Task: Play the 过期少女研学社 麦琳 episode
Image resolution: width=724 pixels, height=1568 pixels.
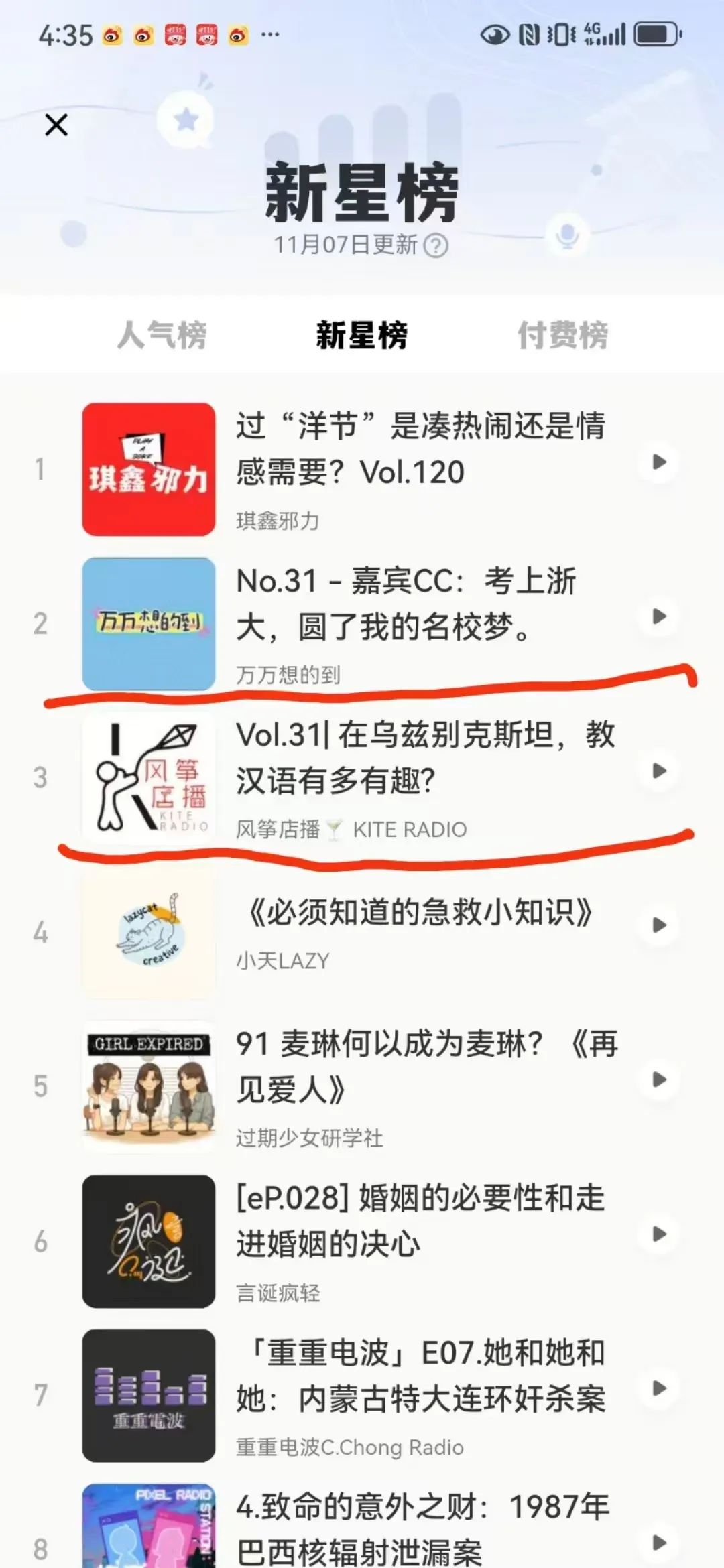Action: 660,1080
